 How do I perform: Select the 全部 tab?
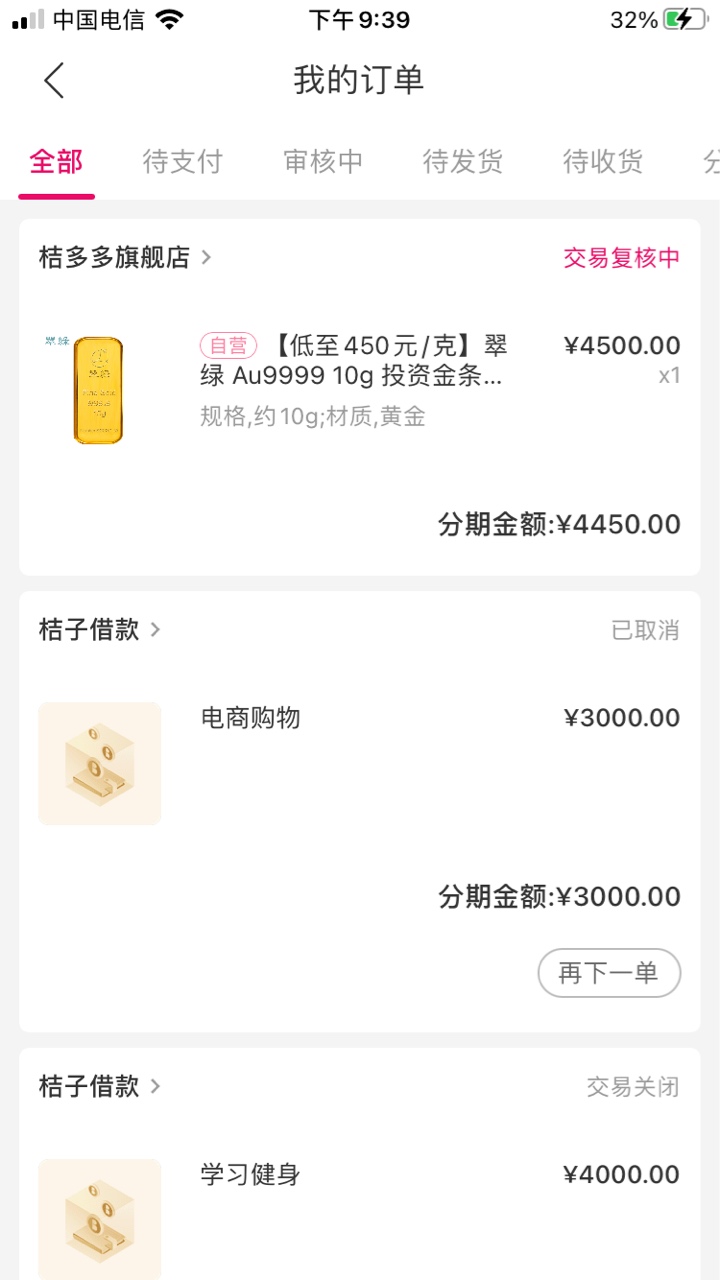(56, 161)
